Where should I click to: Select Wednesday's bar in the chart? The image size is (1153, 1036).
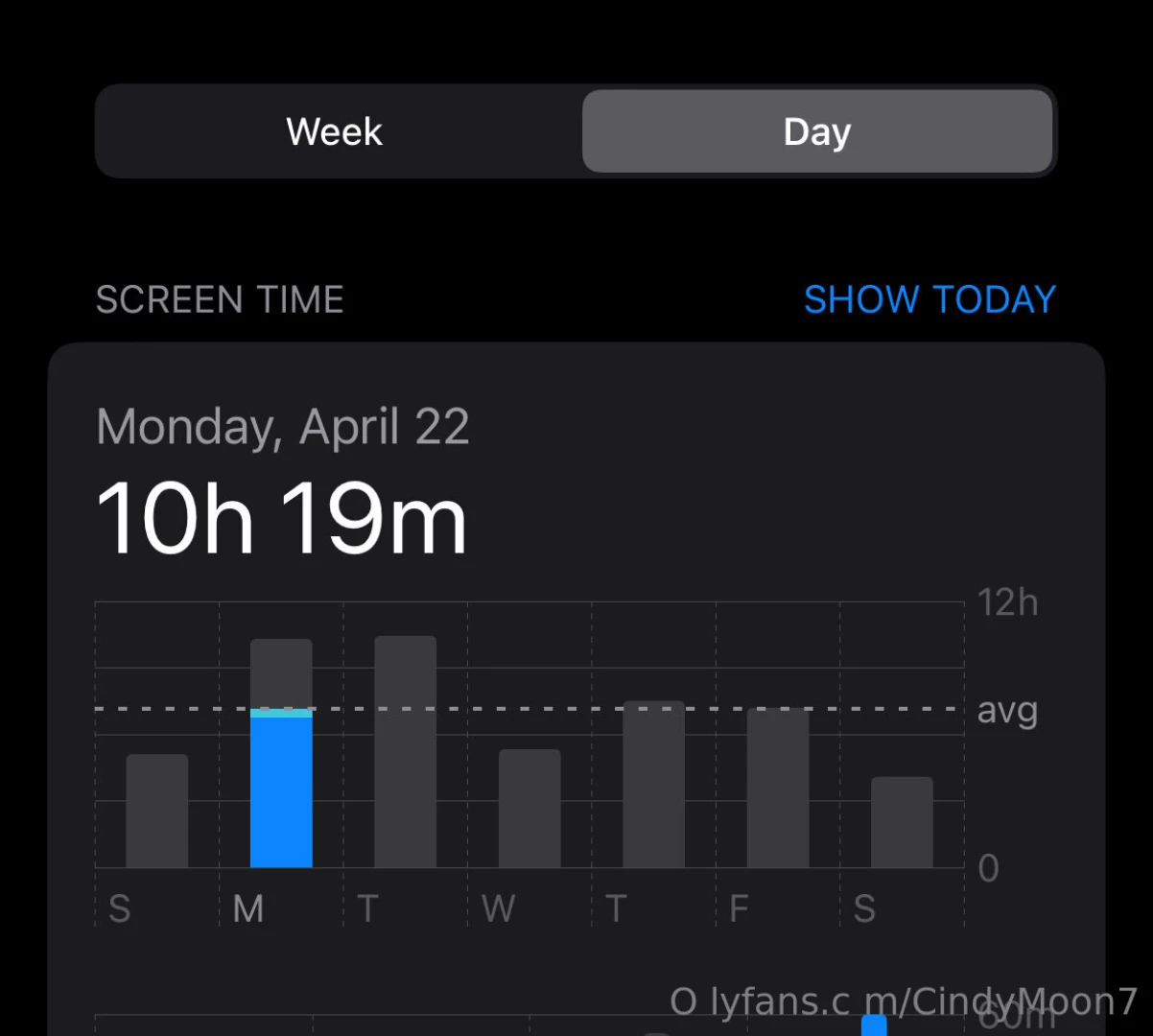pyautogui.click(x=529, y=808)
